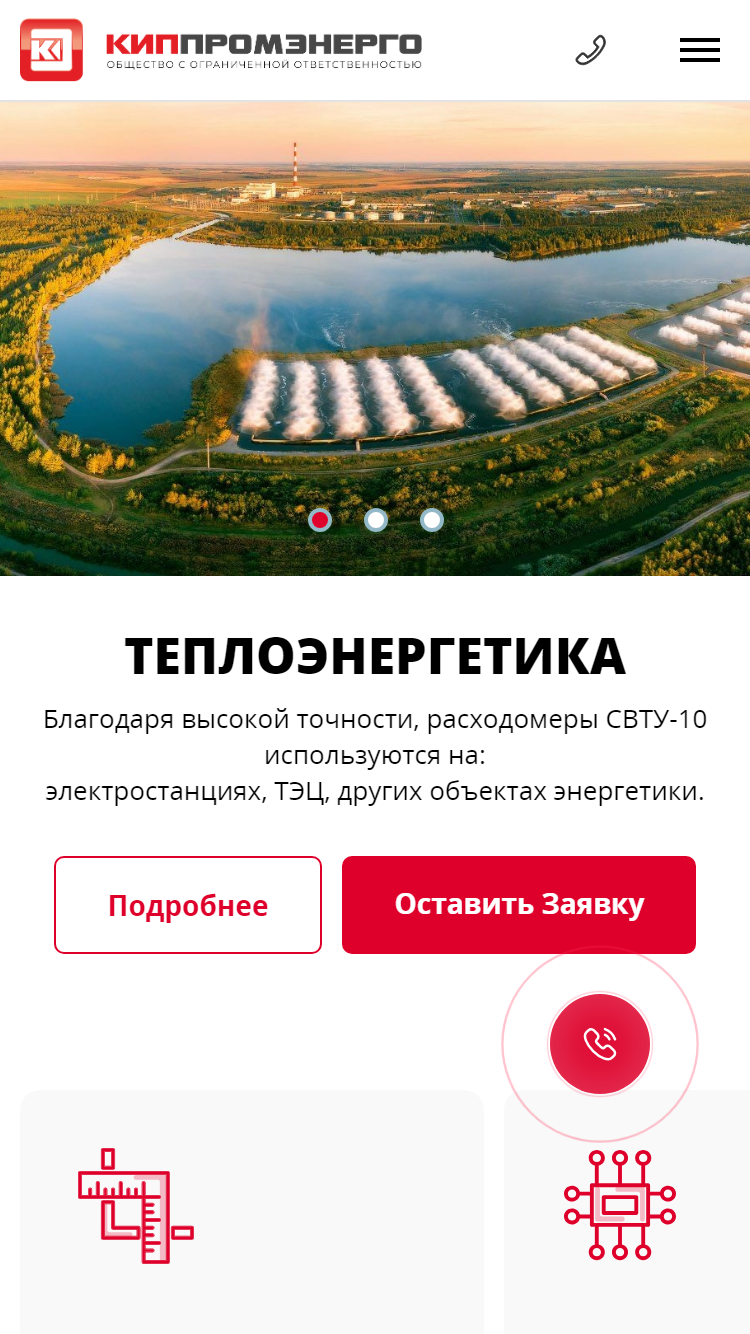
Task: Jump to the third slide dot
Action: (432, 520)
